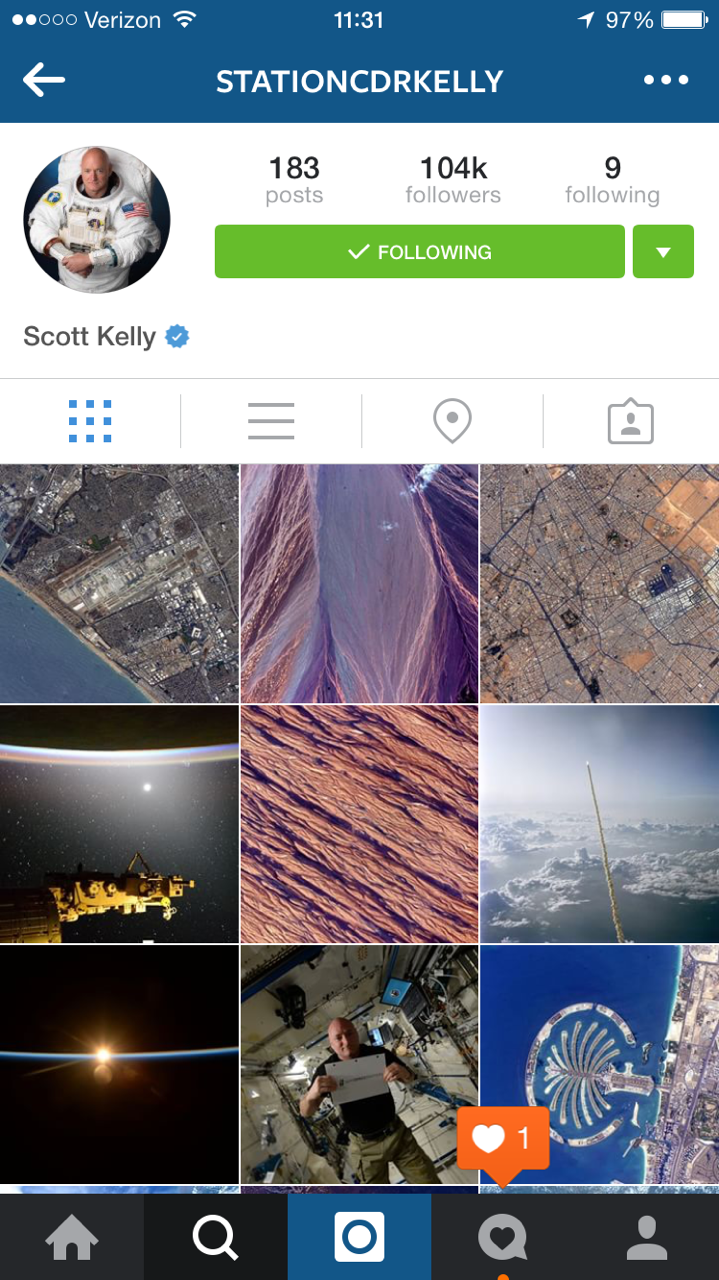719x1280 pixels.
Task: View the 9 following accounts
Action: tap(612, 180)
